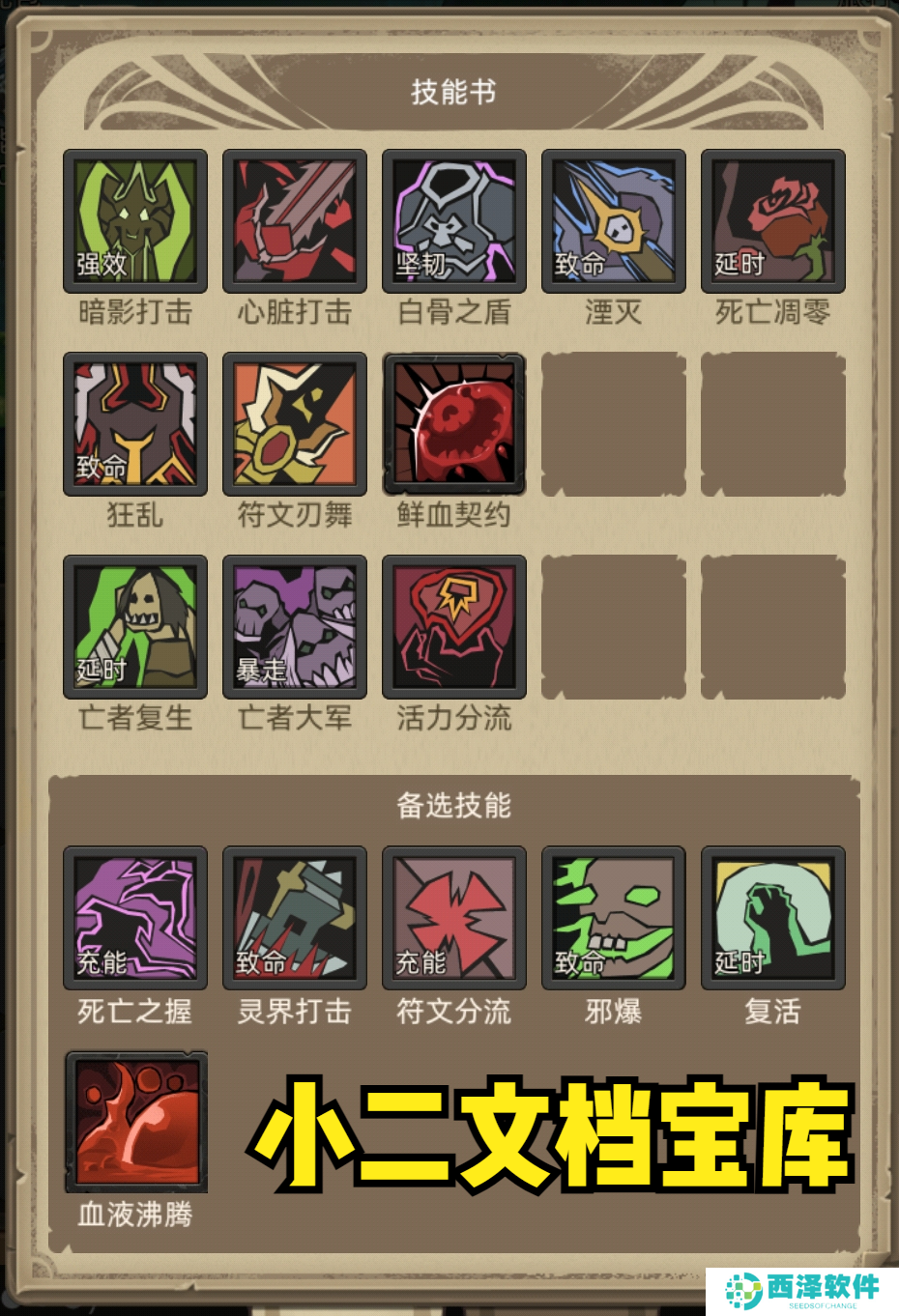View the 死亡凋零 skill
The height and width of the screenshot is (1316, 899).
[x=773, y=221]
